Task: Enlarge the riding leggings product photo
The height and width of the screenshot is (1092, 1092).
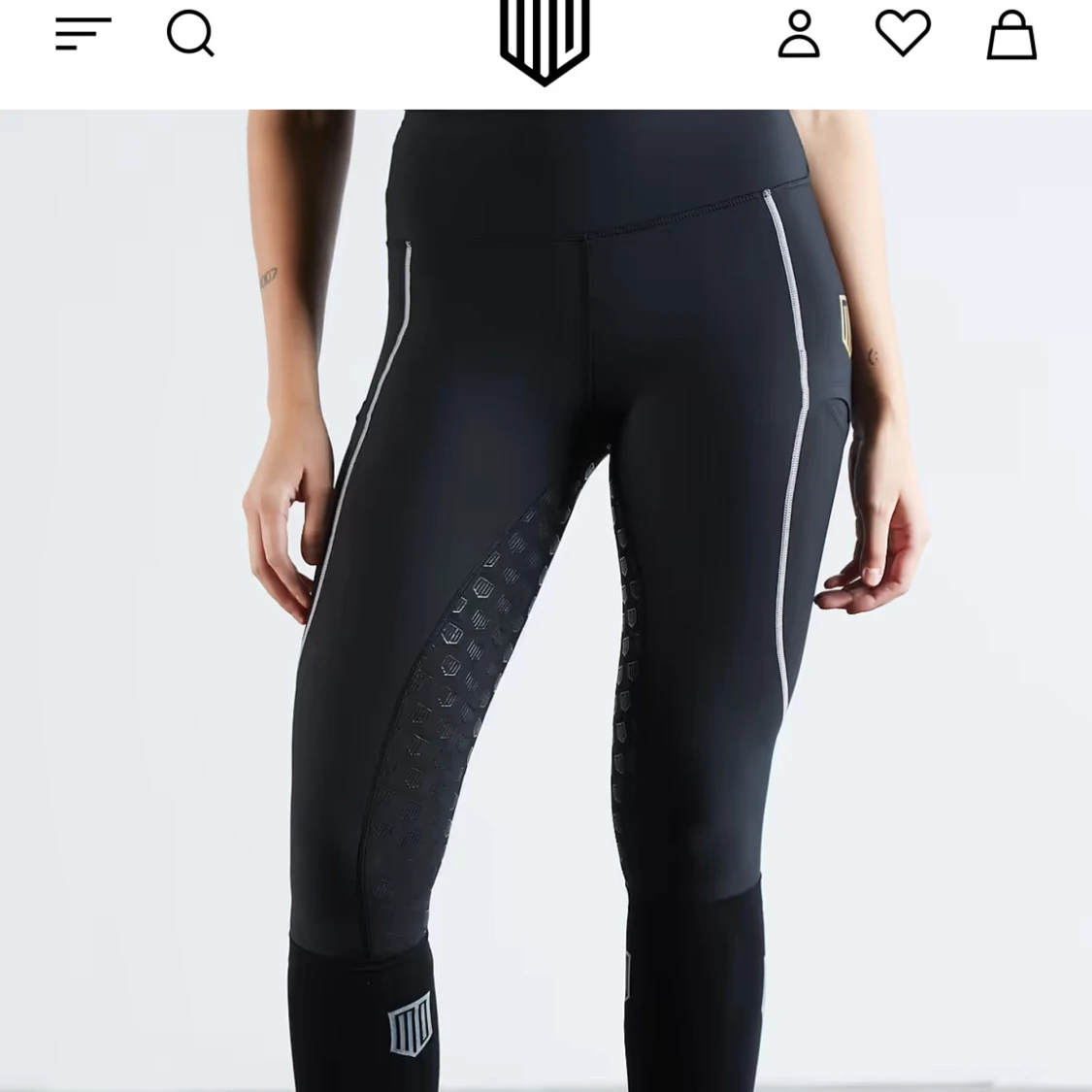Action: point(546,602)
